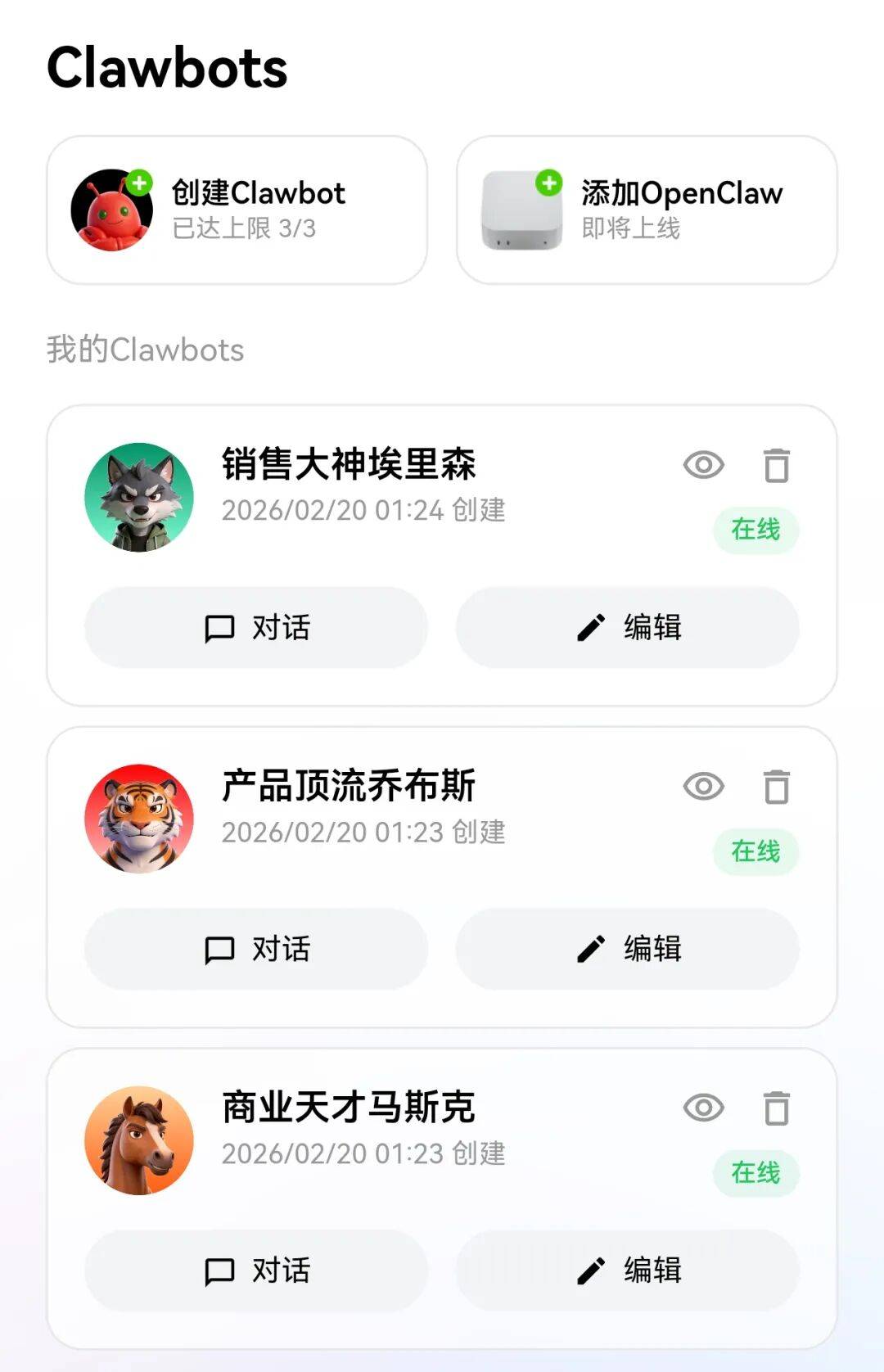The width and height of the screenshot is (884, 1372).
Task: Tap 编辑 for 产品顶流乔布斯
Action: tap(627, 950)
